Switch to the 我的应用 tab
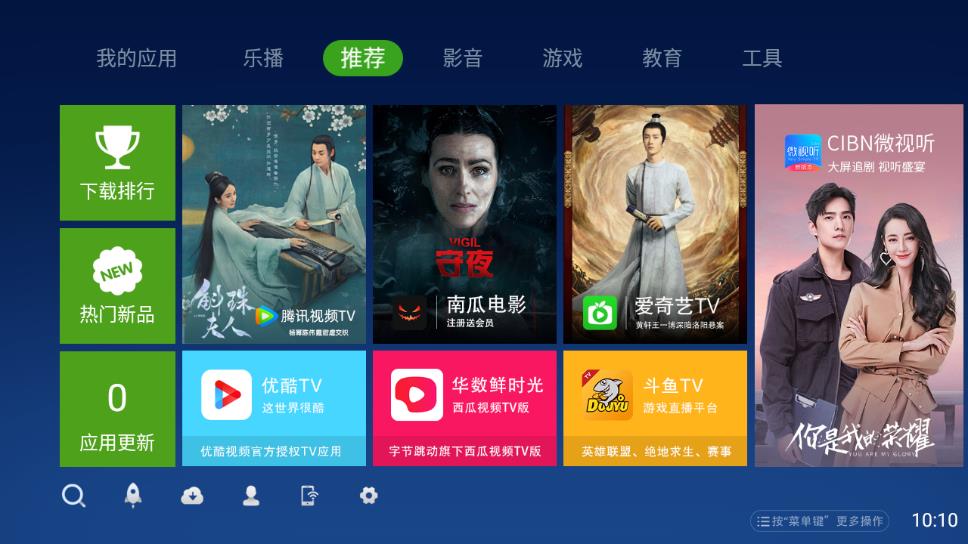The image size is (968, 544). tap(136, 58)
